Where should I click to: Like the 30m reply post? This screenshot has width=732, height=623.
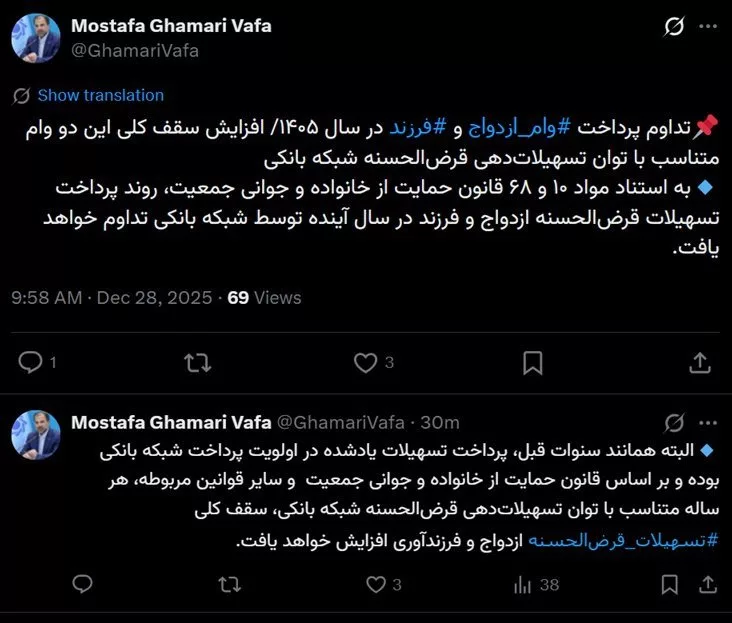coord(376,584)
